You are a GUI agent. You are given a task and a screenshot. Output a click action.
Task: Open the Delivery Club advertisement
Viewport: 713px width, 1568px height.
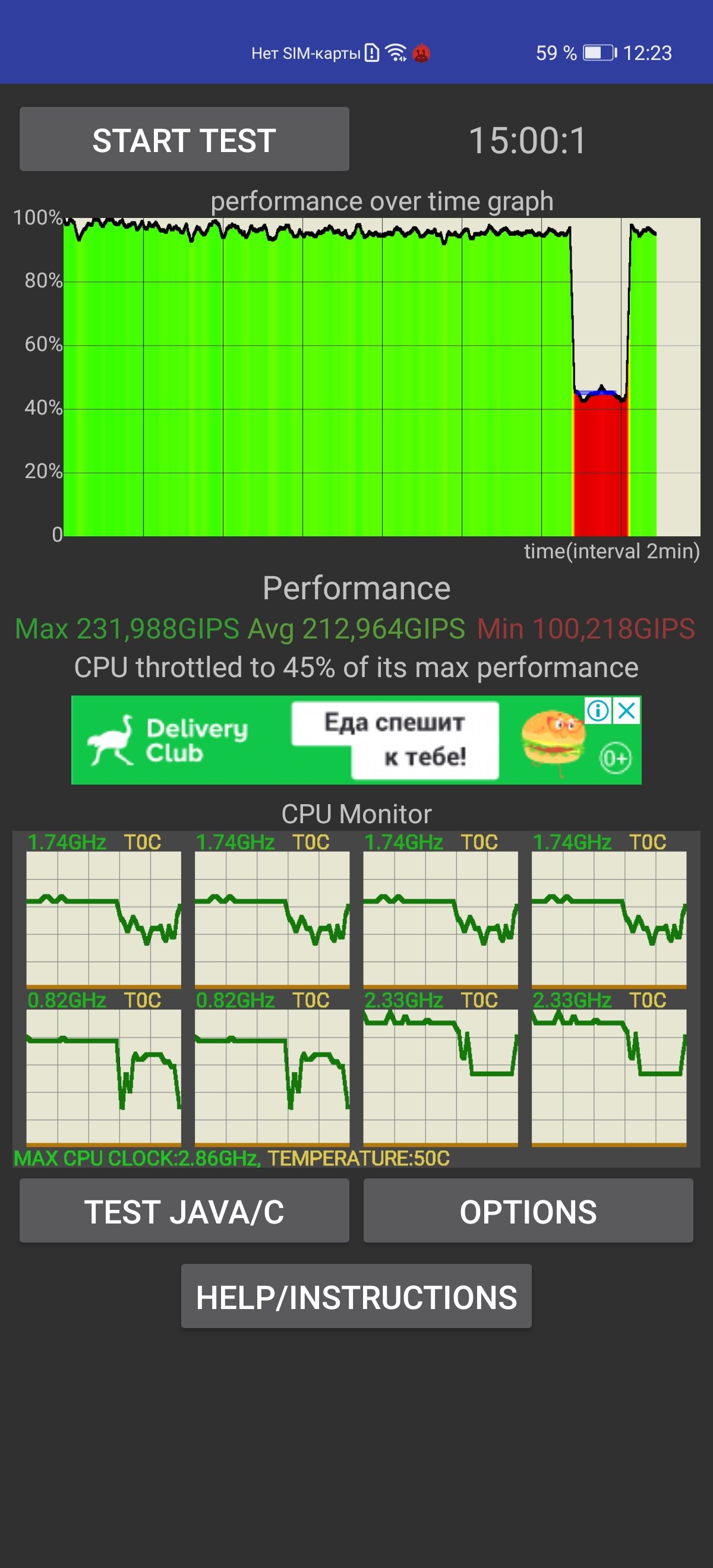(x=356, y=739)
